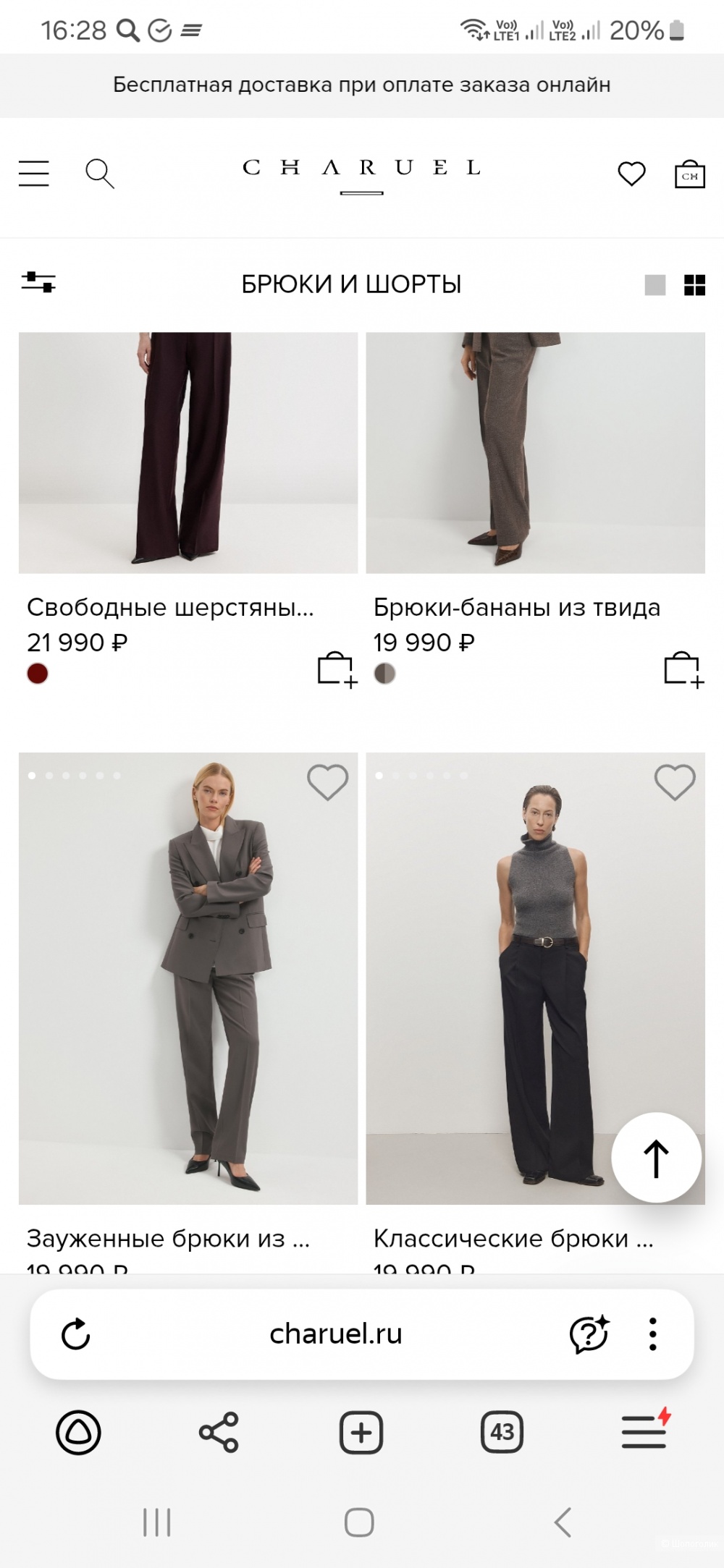724x1568 pixels.
Task: Switch to two-column grid view
Action: (694, 285)
